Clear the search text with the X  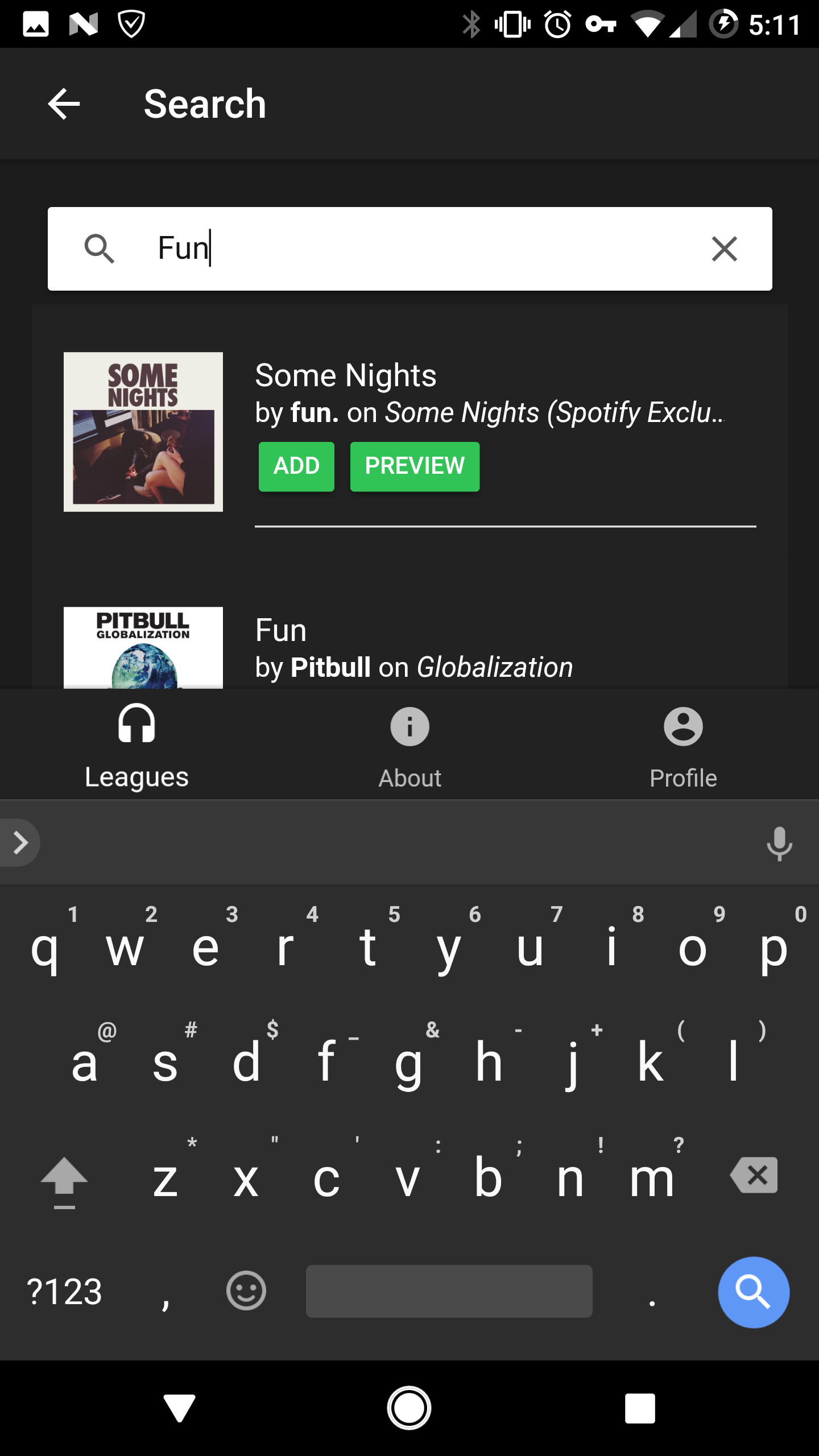tap(724, 249)
